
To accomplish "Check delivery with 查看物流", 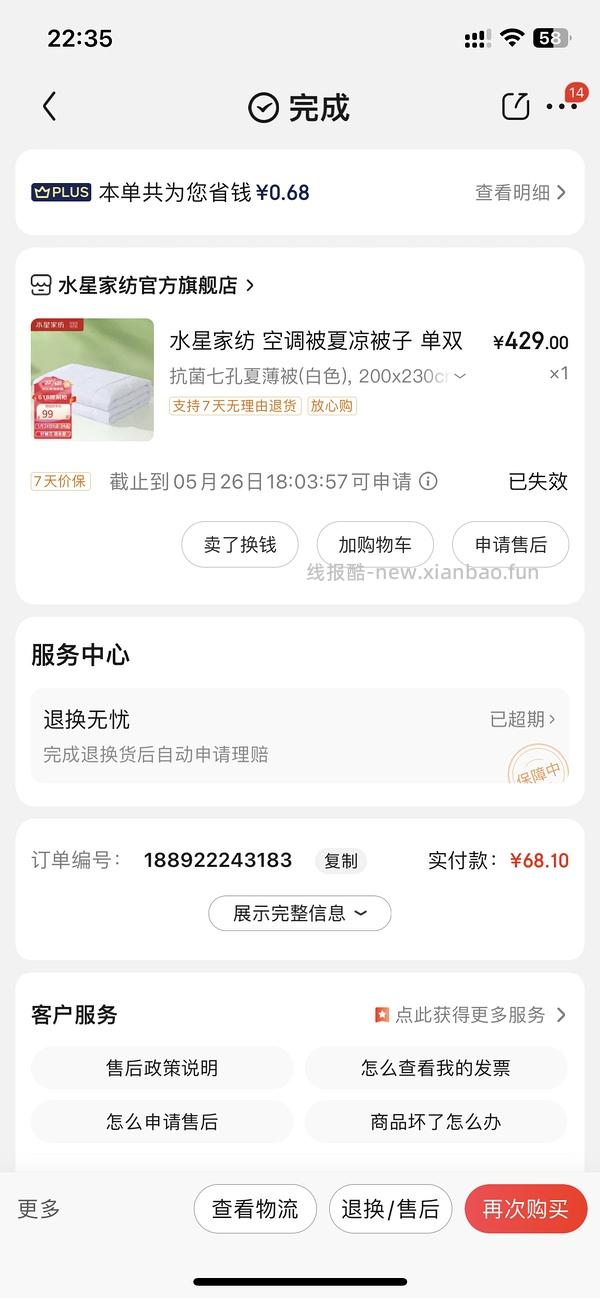I will pyautogui.click(x=255, y=1209).
